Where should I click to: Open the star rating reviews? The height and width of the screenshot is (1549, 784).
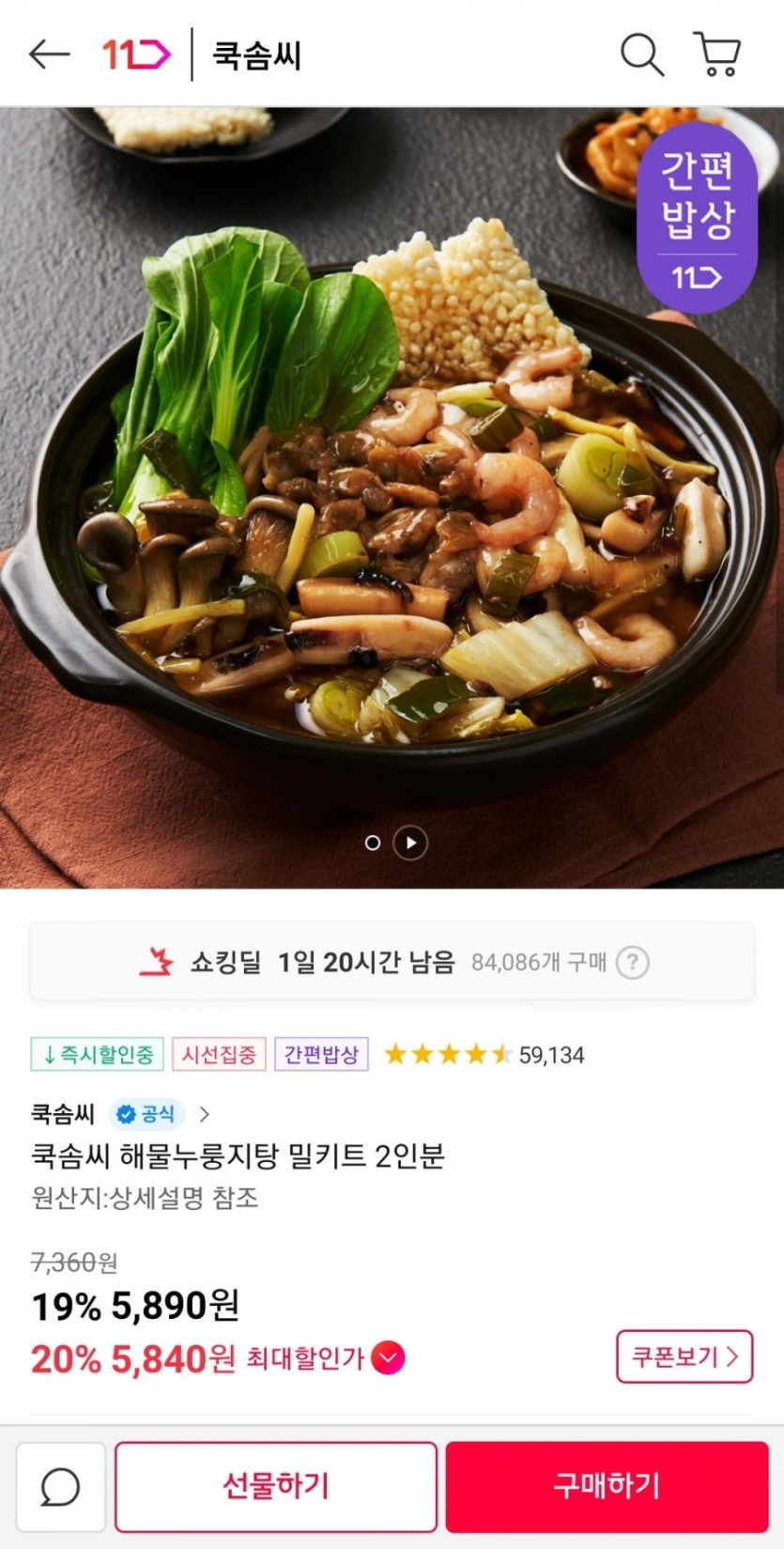(x=484, y=1055)
